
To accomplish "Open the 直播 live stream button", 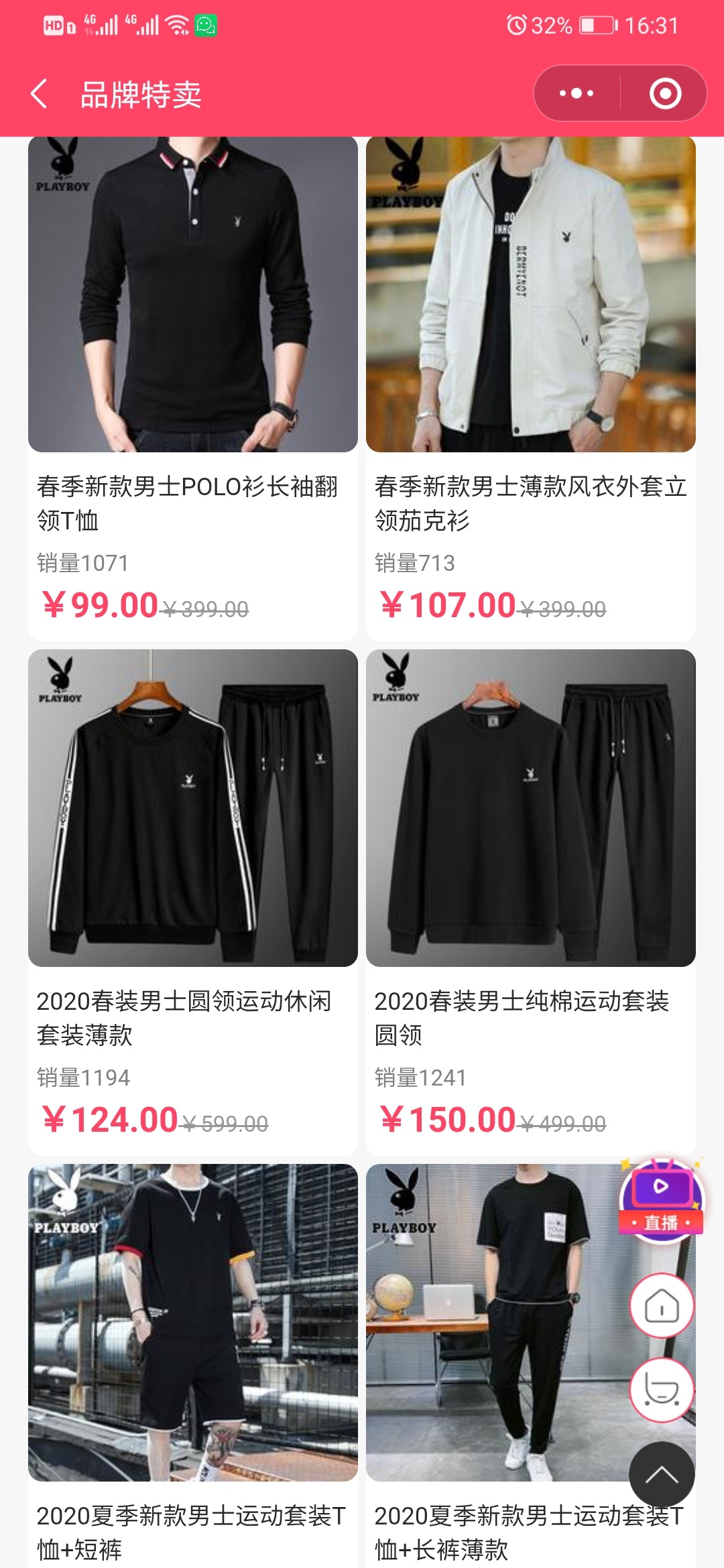I will (x=662, y=1199).
